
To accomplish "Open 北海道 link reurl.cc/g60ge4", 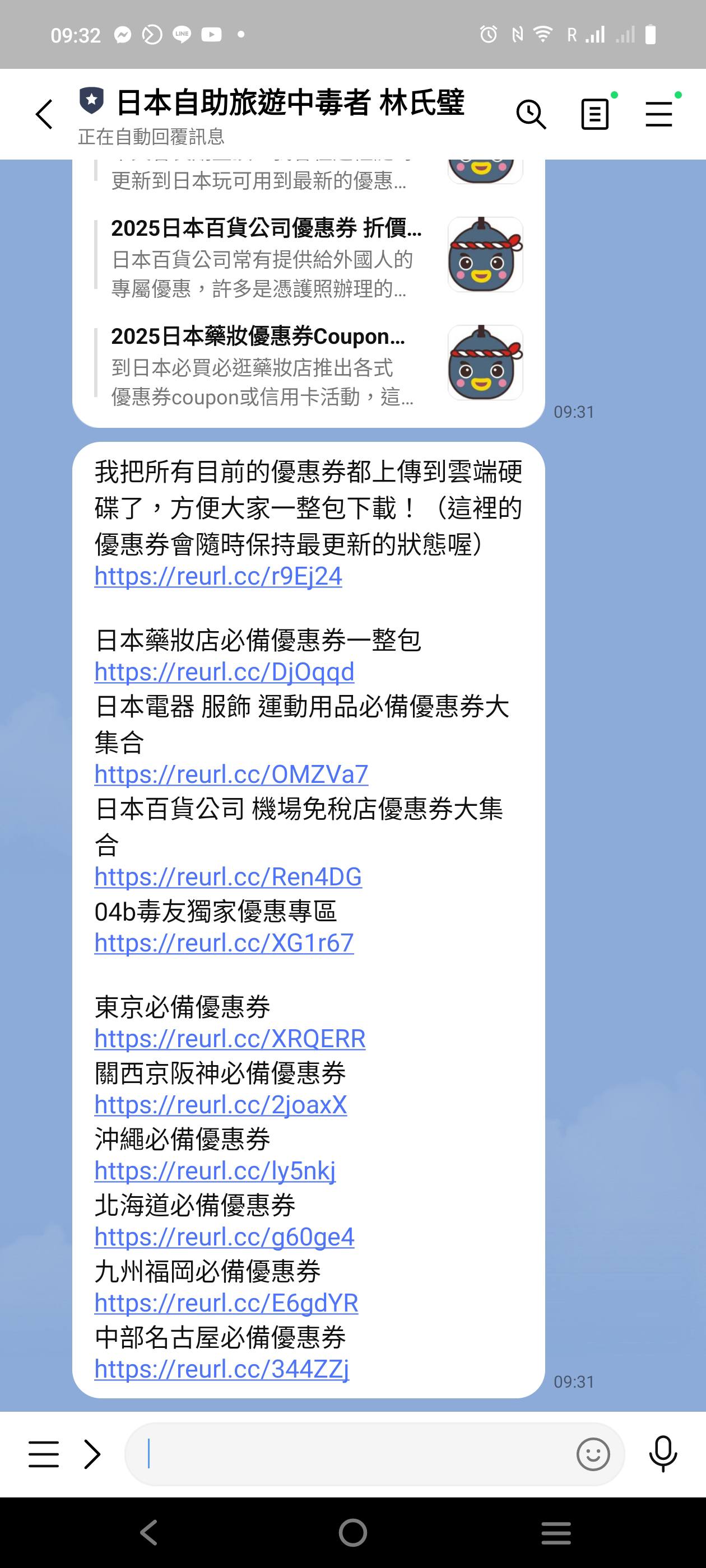I will 224,1236.
